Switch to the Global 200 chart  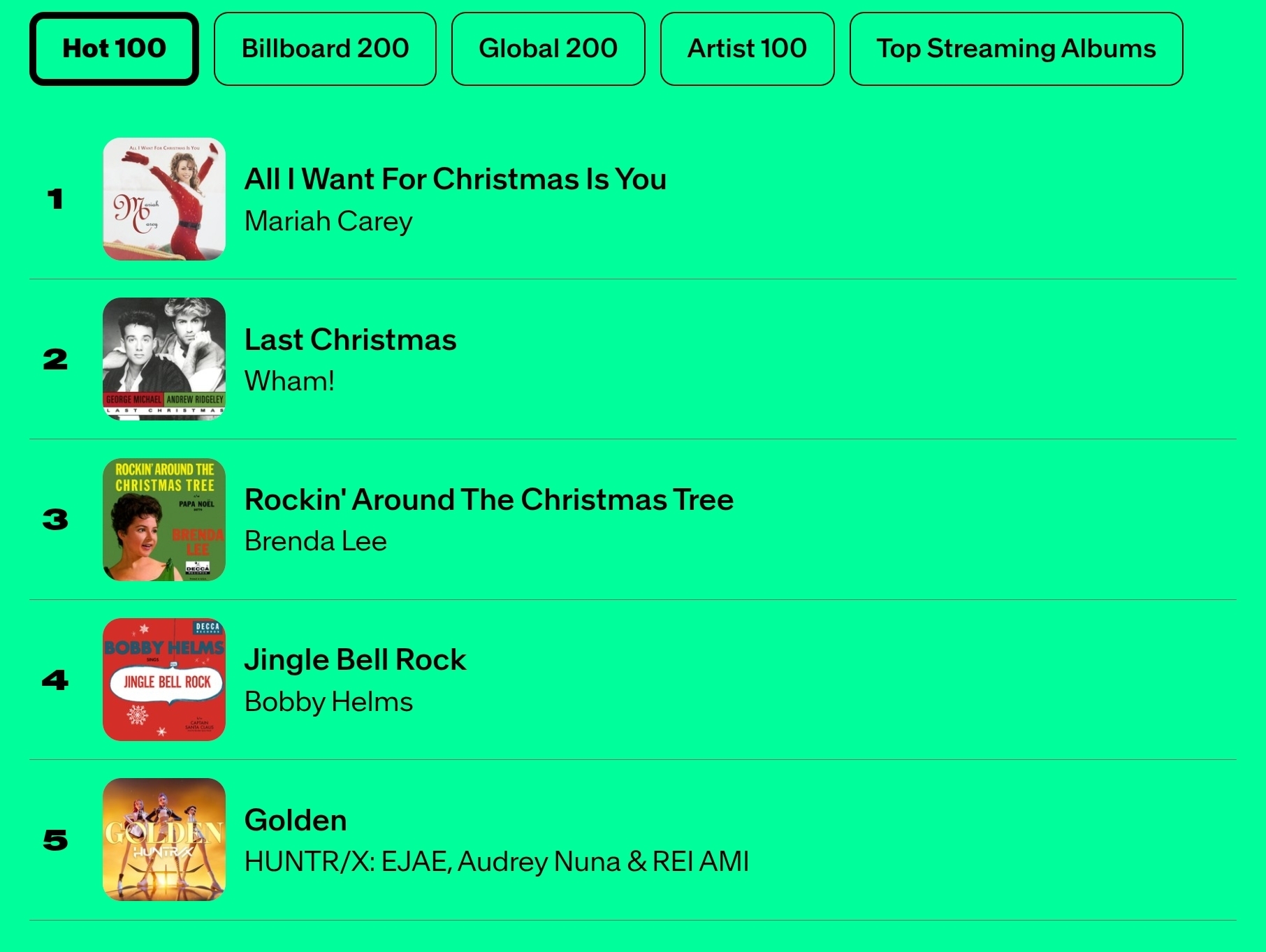(548, 49)
